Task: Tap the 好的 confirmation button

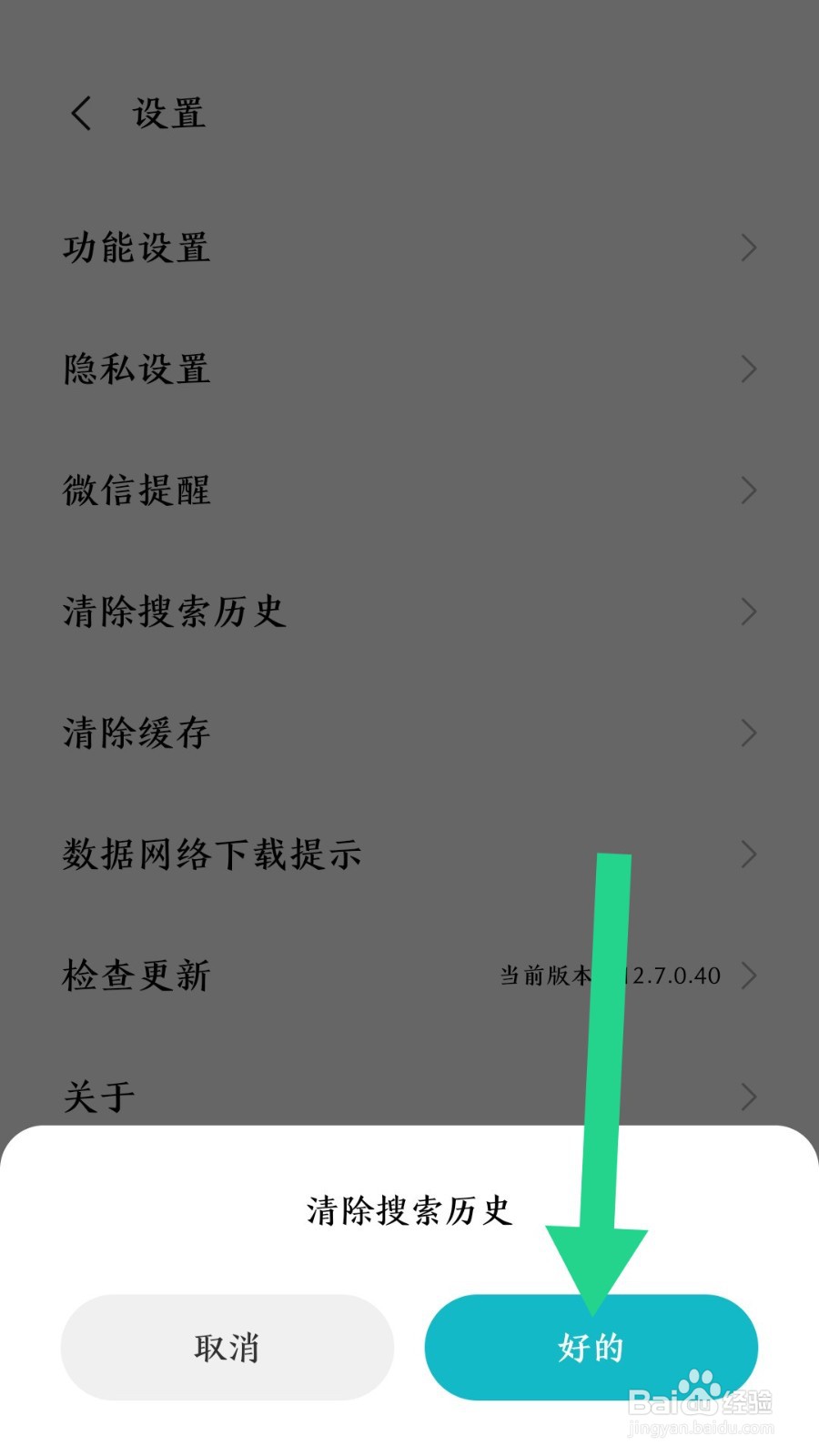Action: coord(591,1347)
